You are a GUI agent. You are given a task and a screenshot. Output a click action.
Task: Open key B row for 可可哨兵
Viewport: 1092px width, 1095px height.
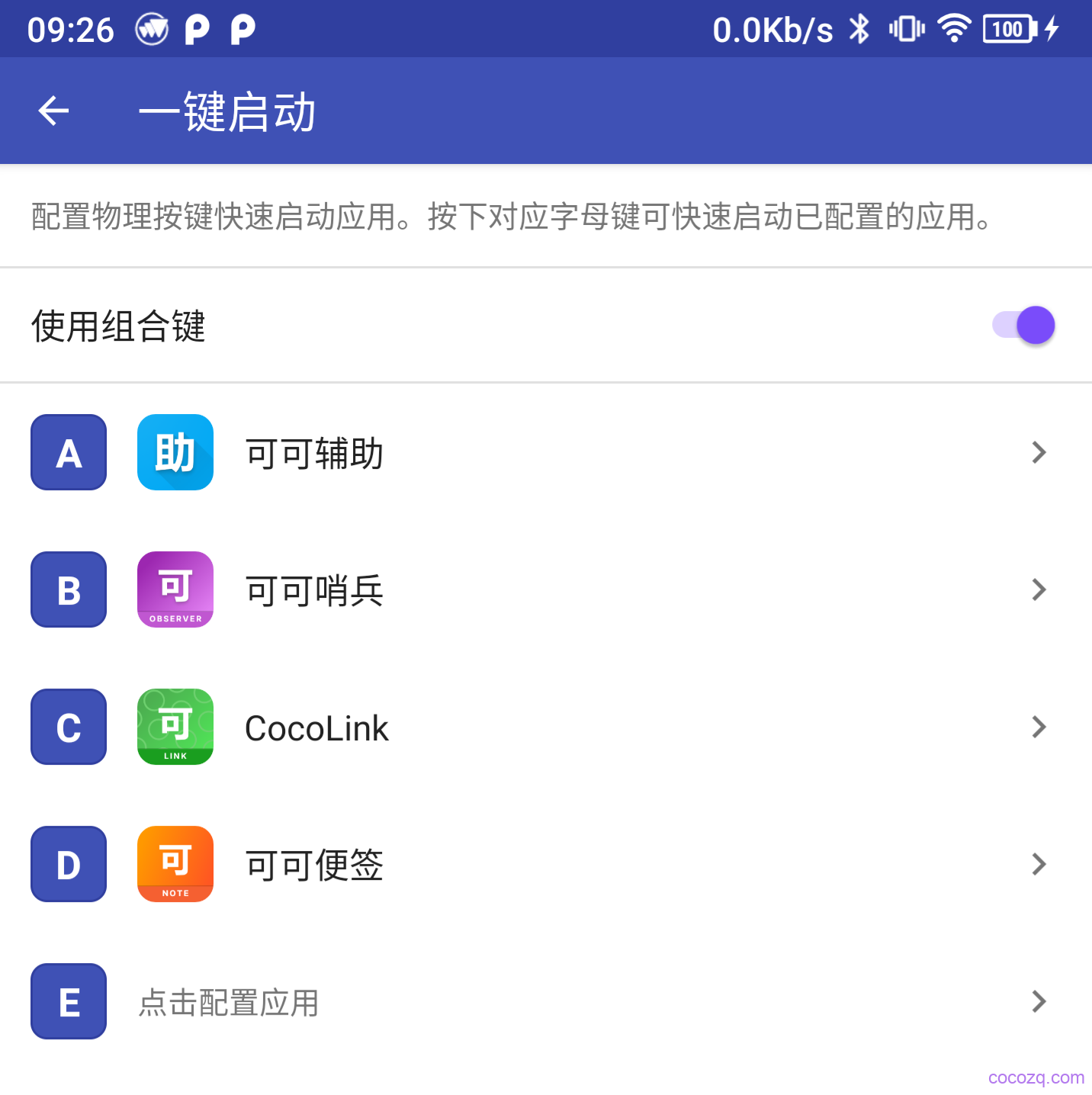coord(544,590)
